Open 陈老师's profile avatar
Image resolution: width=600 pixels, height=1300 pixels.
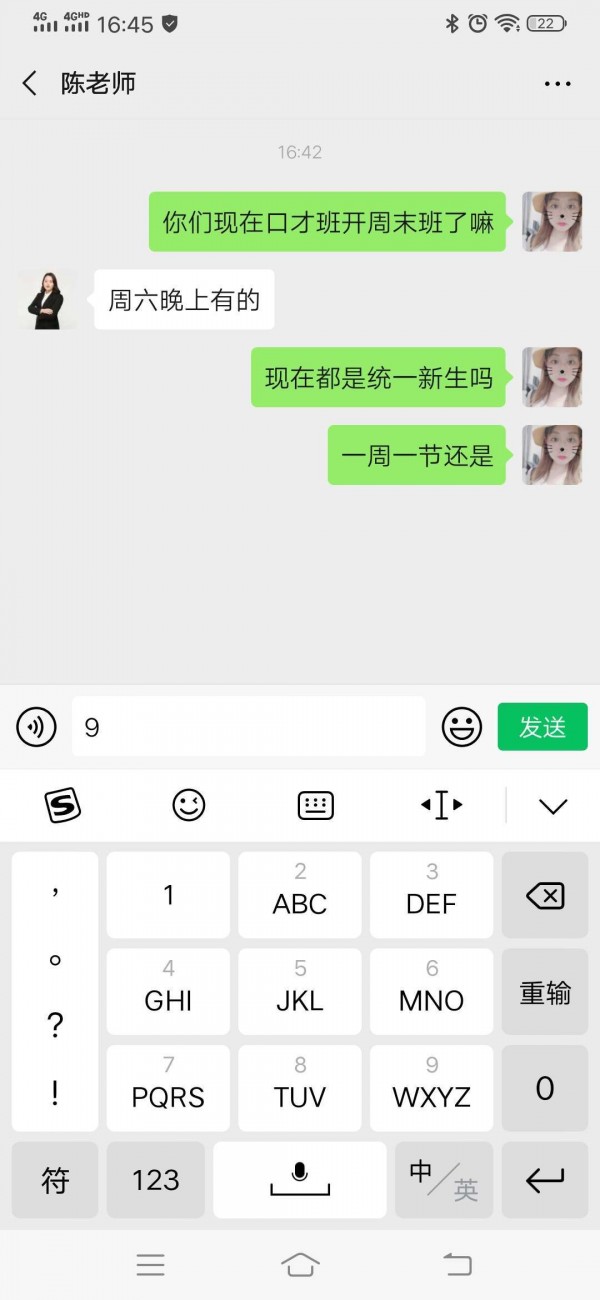click(47, 300)
